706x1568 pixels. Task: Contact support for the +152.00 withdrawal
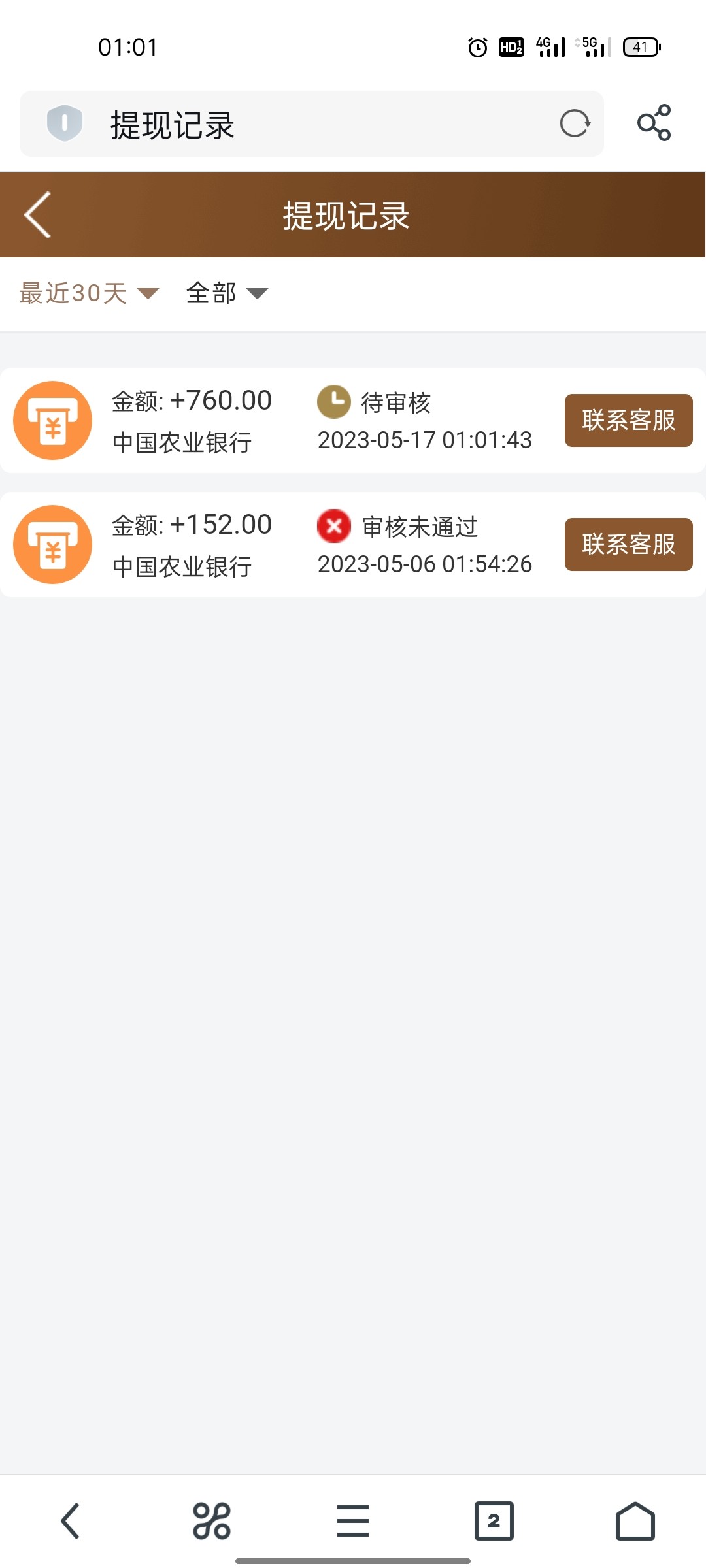(628, 544)
